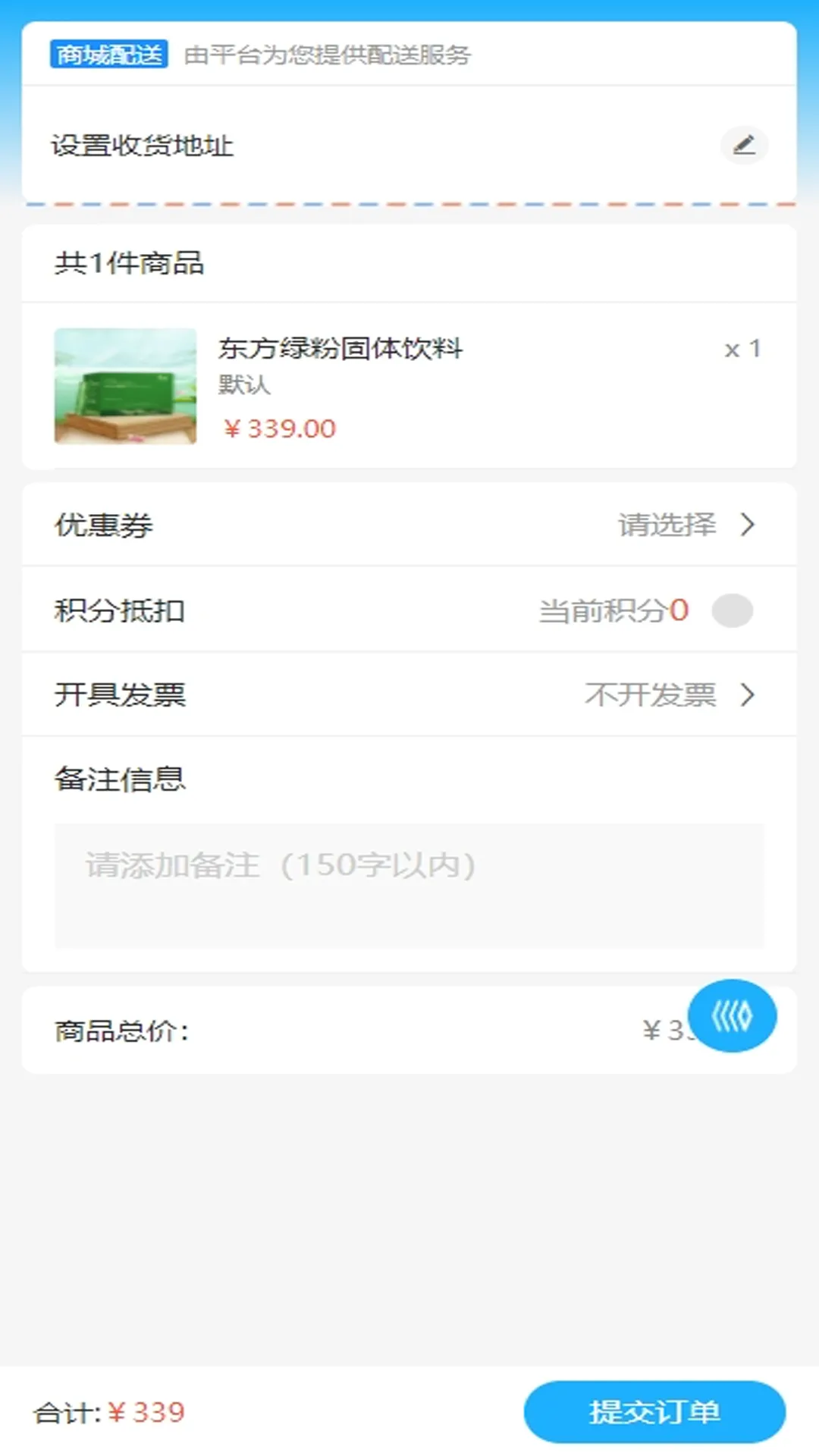
Task: Click the 当前积分0 points text
Action: pyautogui.click(x=611, y=611)
